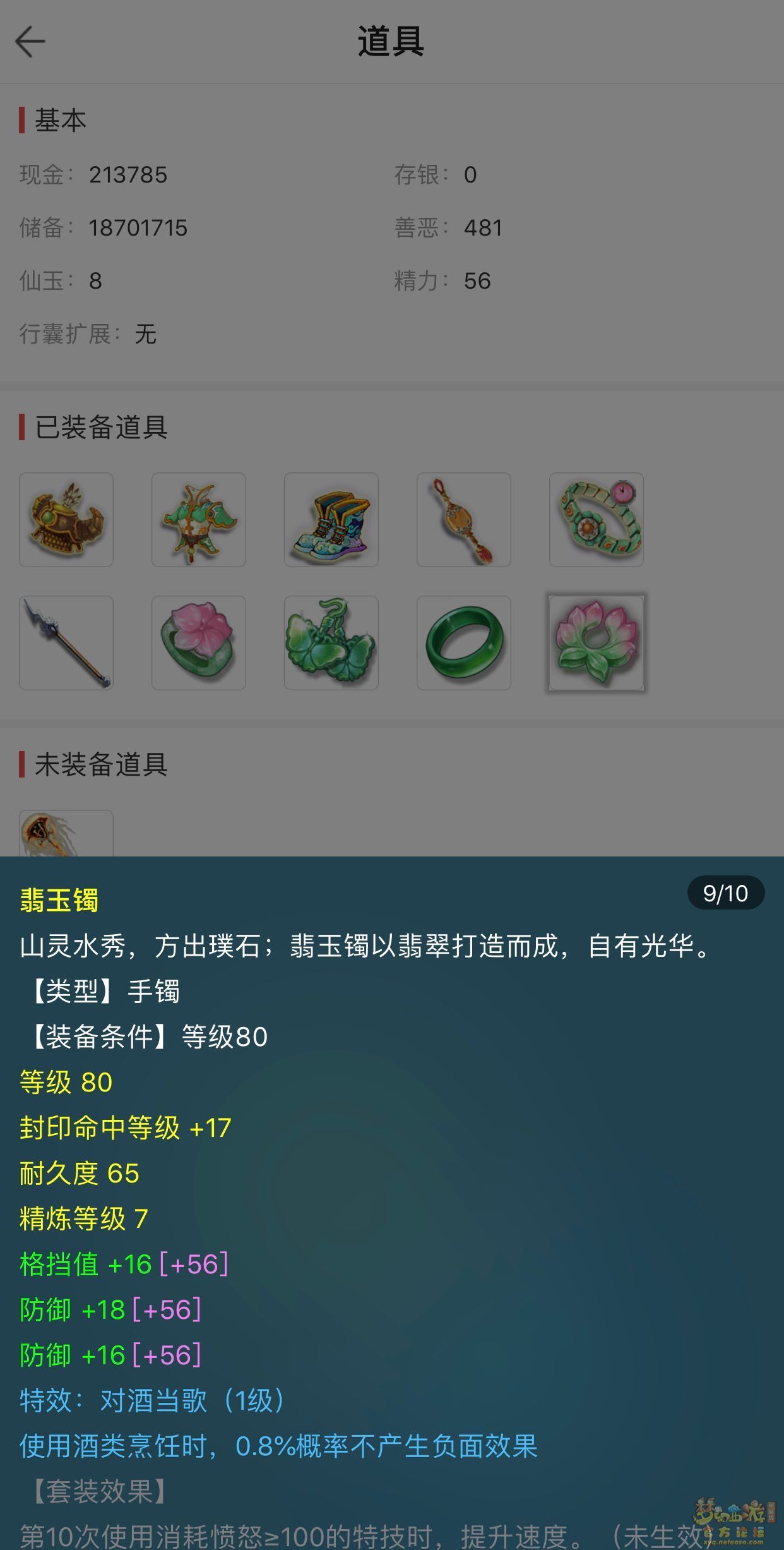View the green armor equipped item
This screenshot has height=1550, width=784.
[x=199, y=519]
